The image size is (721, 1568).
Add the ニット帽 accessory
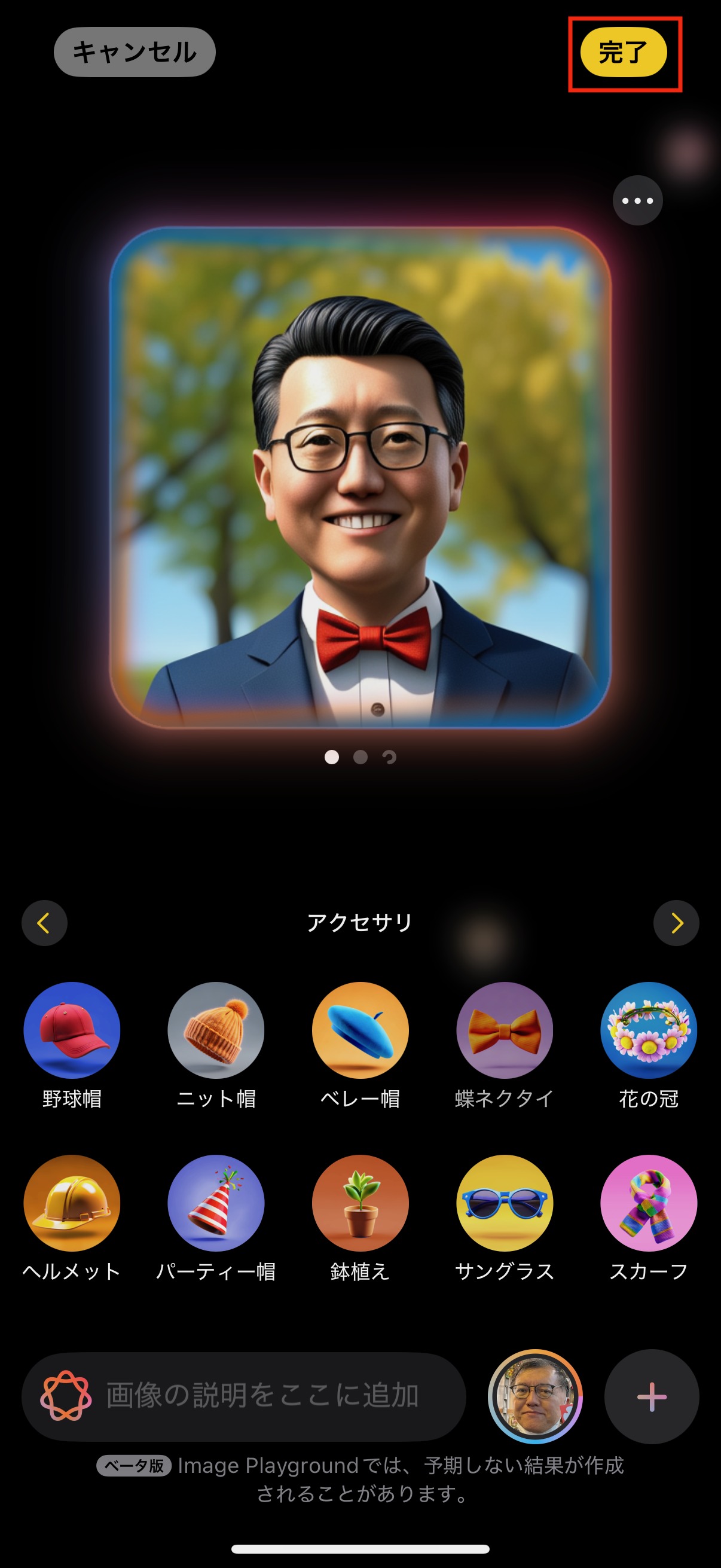(x=216, y=1030)
